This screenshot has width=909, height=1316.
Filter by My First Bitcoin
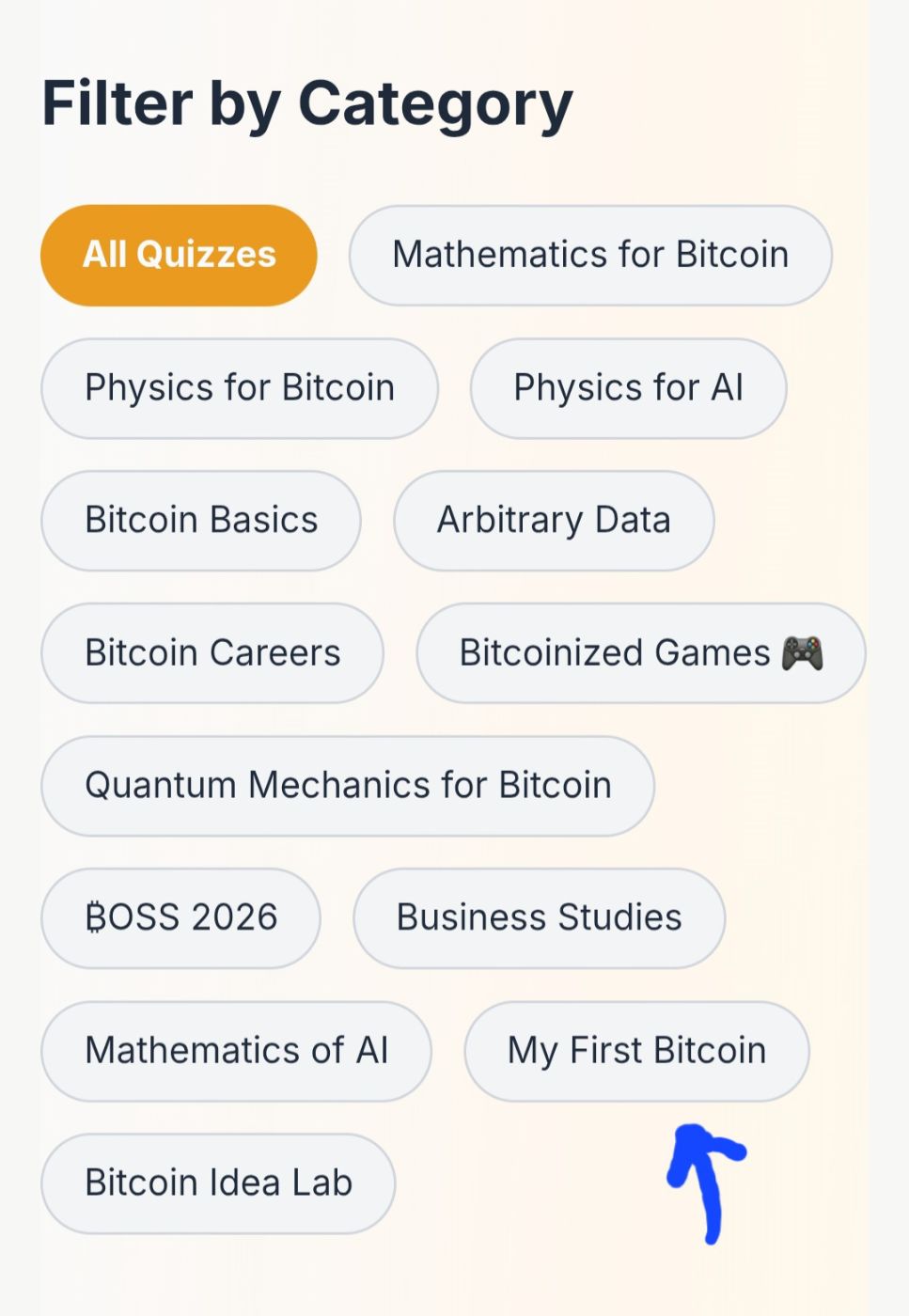636,1050
